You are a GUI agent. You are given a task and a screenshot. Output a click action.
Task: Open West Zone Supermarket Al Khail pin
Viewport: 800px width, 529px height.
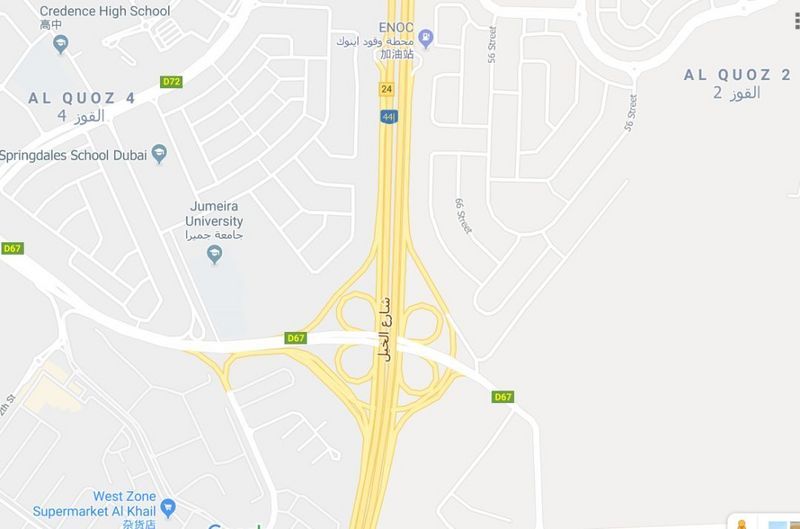168,507
